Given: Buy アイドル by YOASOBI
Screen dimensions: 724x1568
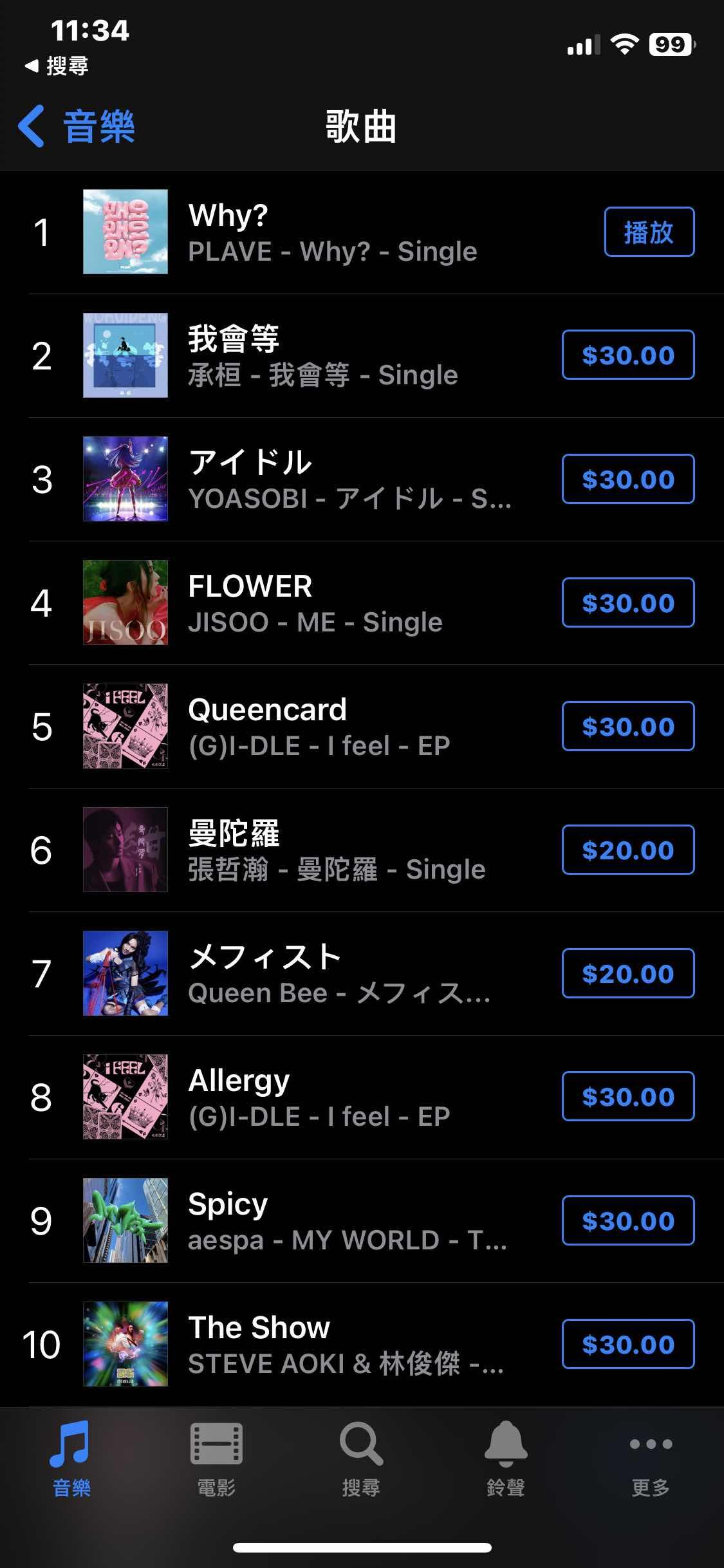Looking at the screenshot, I should tap(627, 479).
